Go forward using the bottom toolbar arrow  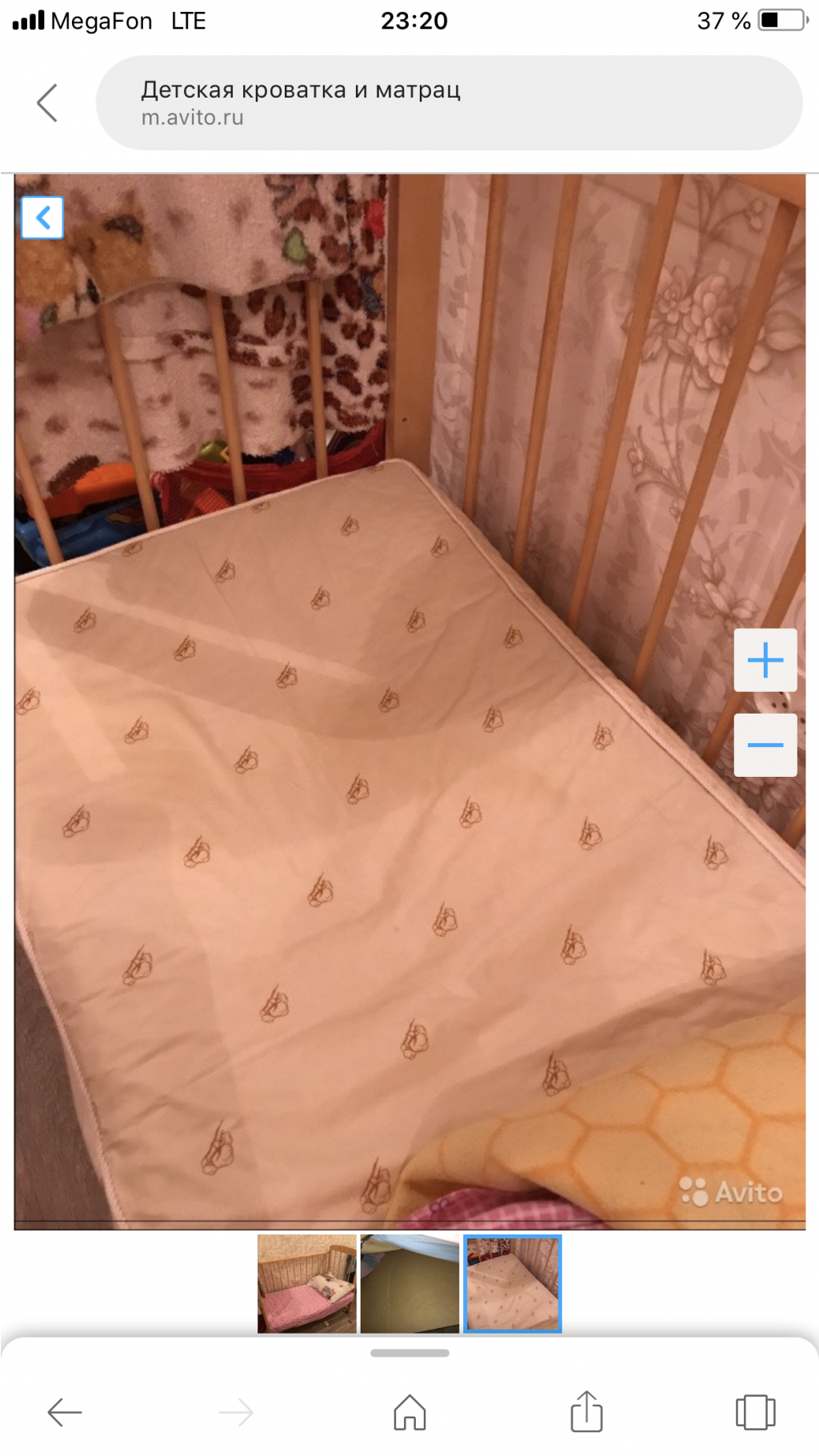[236, 1413]
